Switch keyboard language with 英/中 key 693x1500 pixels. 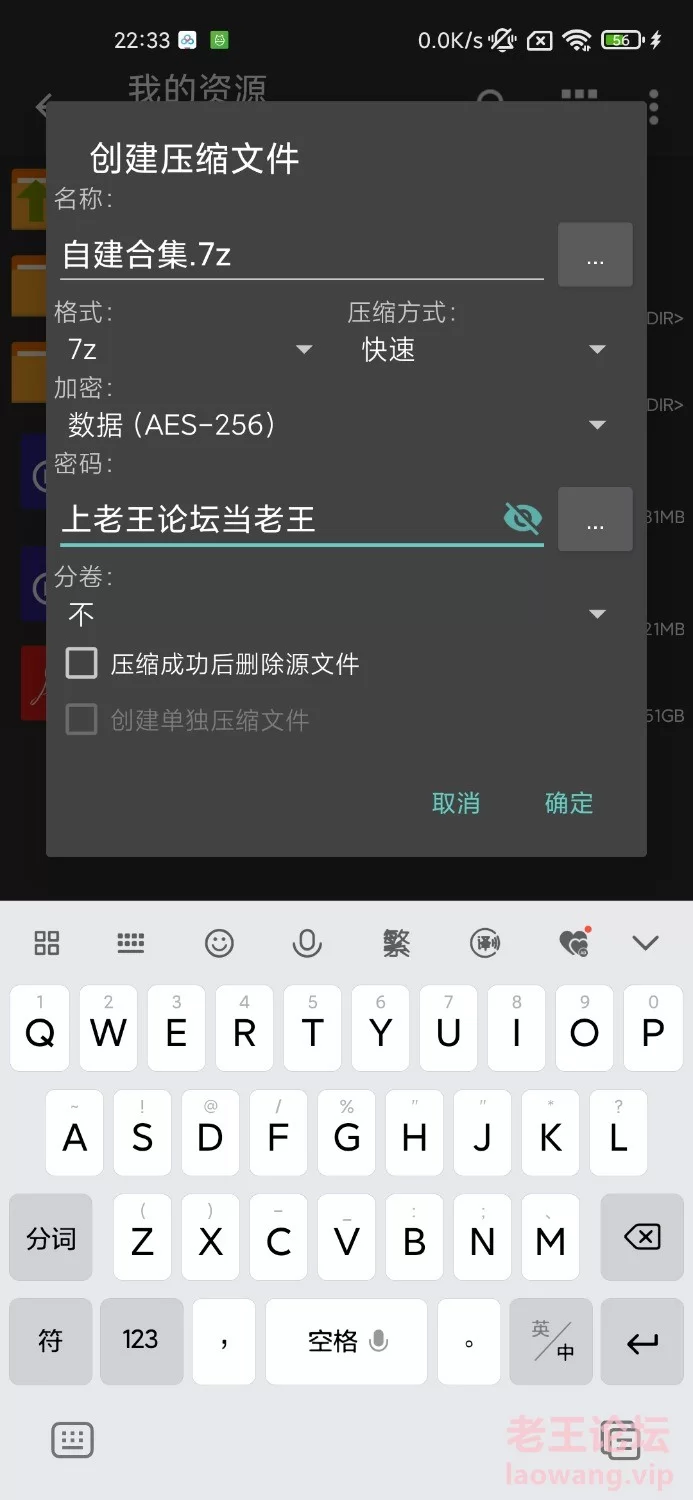click(552, 1341)
